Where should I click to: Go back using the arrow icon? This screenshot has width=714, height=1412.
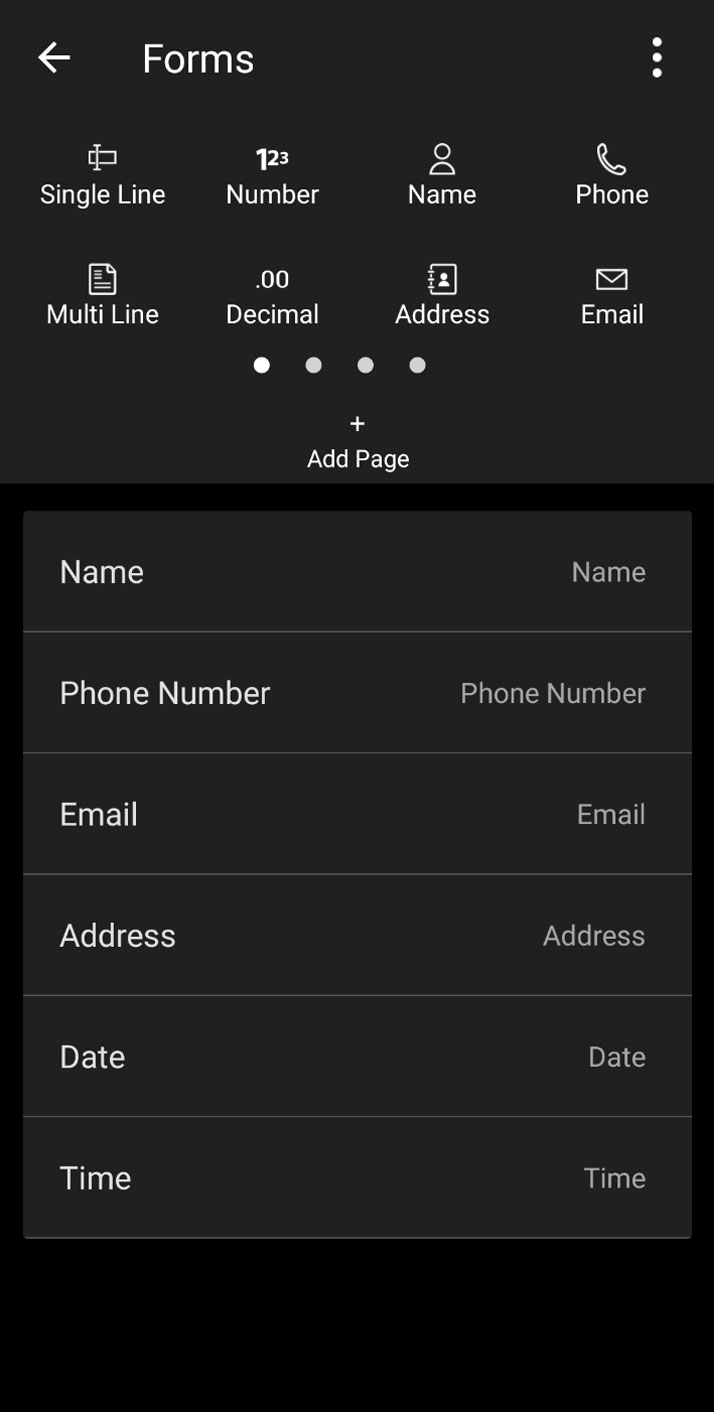pos(54,58)
